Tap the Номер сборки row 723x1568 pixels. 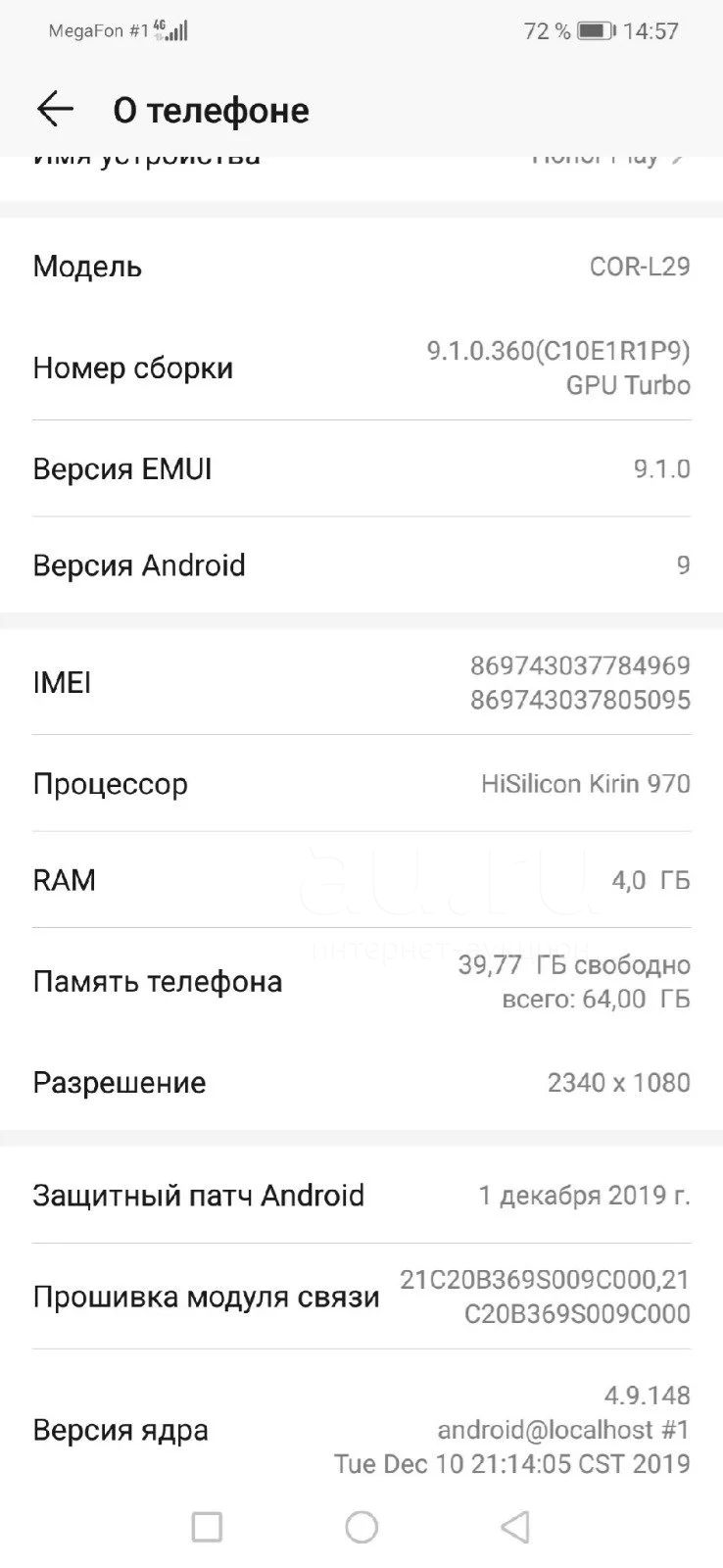point(361,368)
